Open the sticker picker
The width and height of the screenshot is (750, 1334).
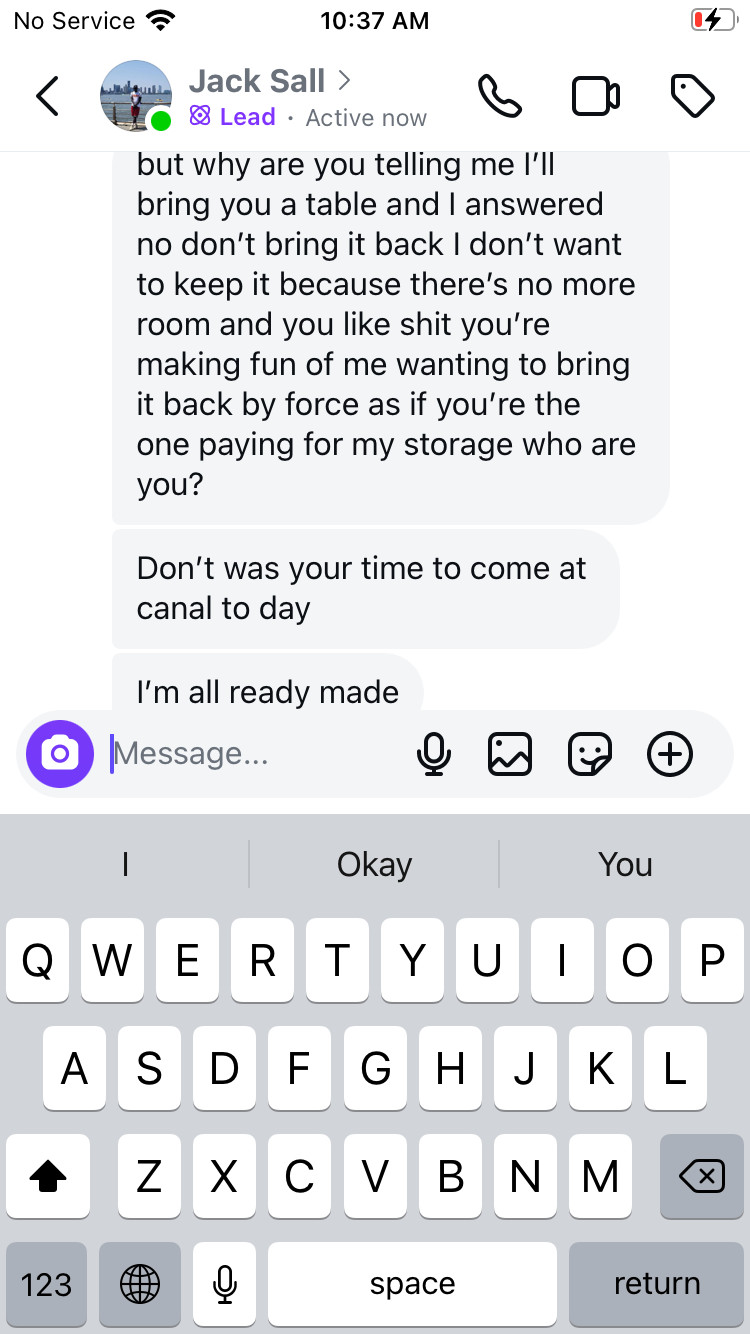(x=590, y=753)
